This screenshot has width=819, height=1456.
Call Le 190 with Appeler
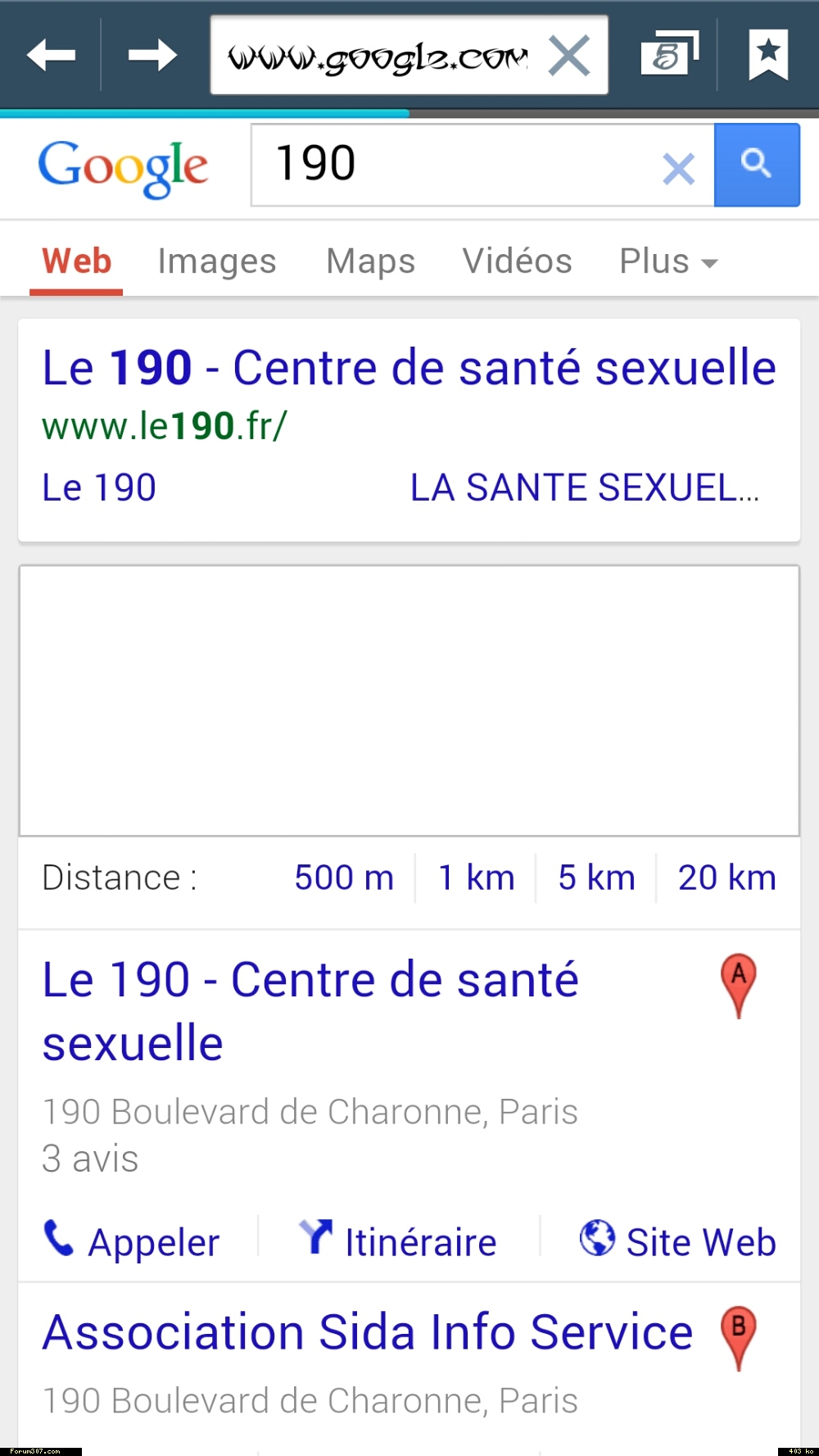coord(133,1241)
